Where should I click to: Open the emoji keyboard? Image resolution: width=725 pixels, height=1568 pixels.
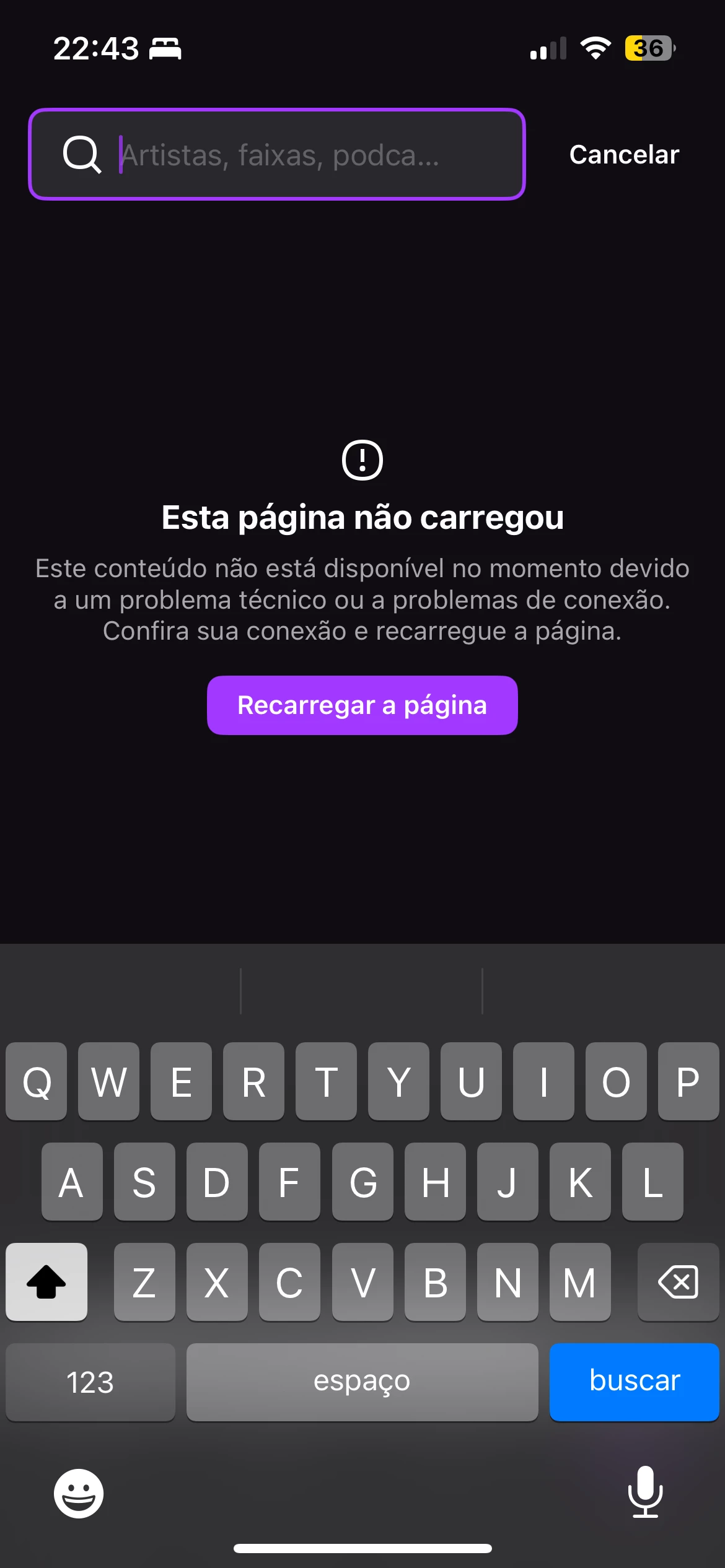click(x=79, y=1493)
